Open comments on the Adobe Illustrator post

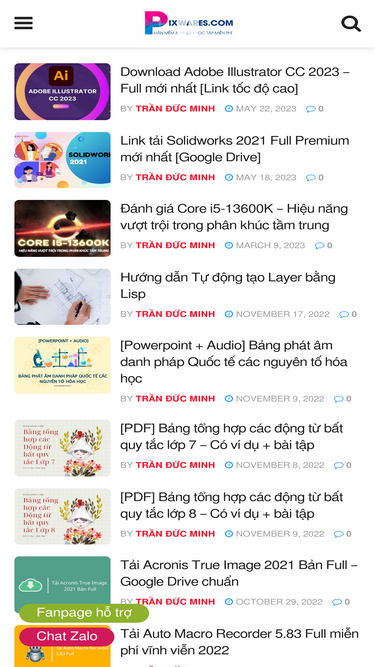(315, 109)
